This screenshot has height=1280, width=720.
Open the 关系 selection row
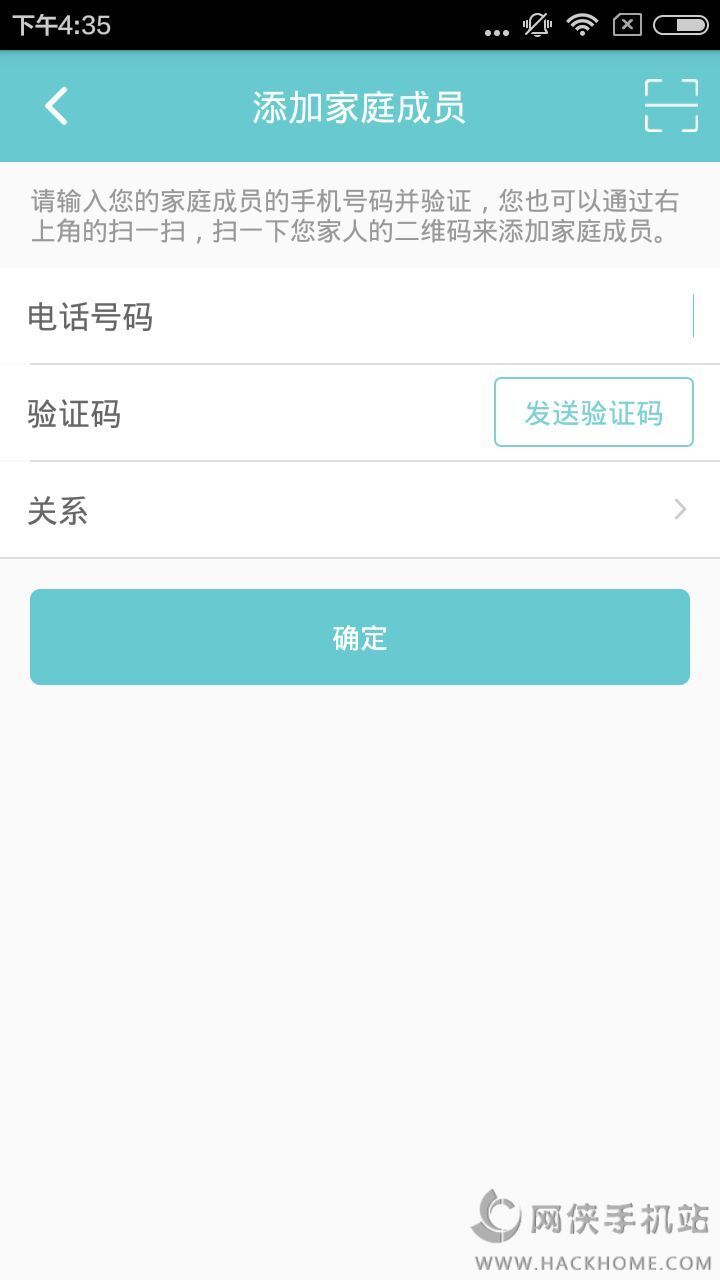(360, 511)
